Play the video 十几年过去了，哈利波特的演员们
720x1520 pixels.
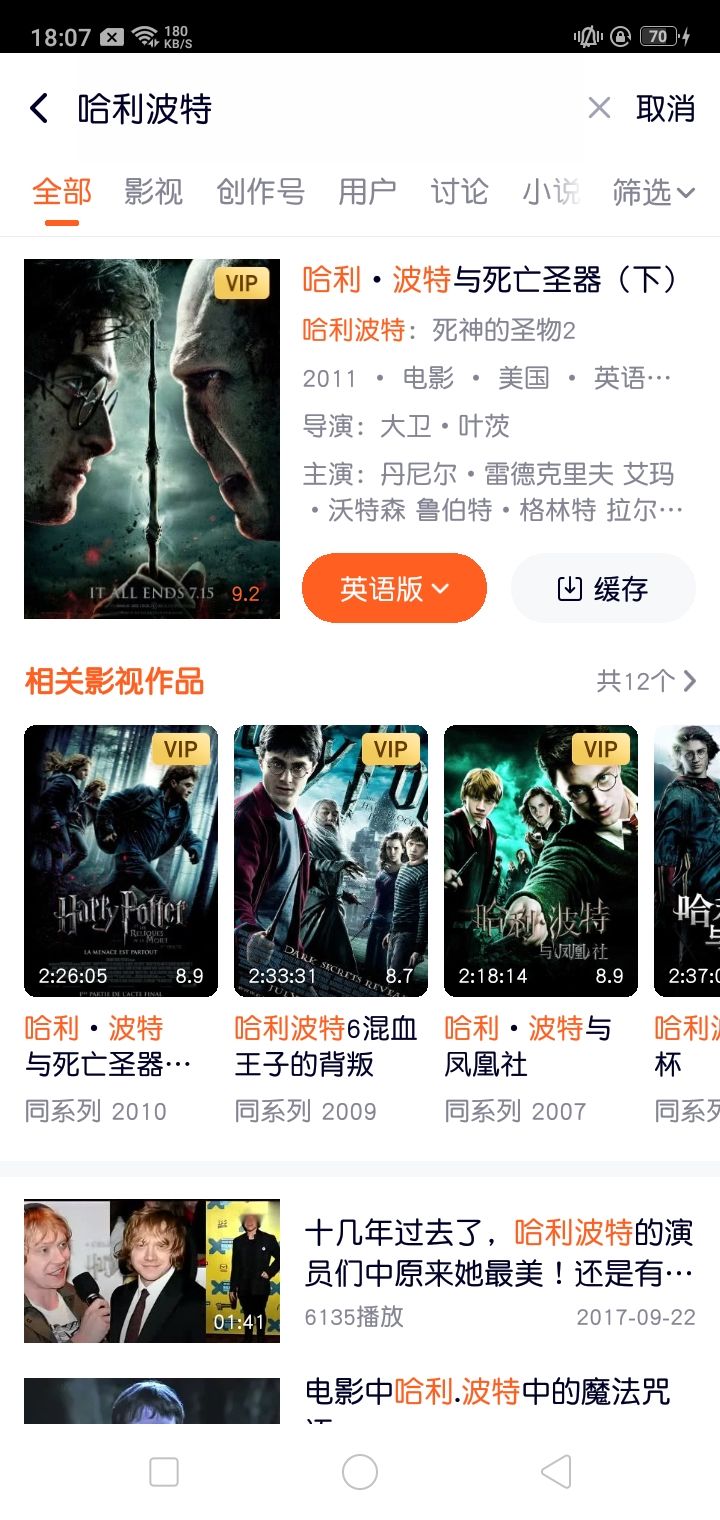[152, 1271]
